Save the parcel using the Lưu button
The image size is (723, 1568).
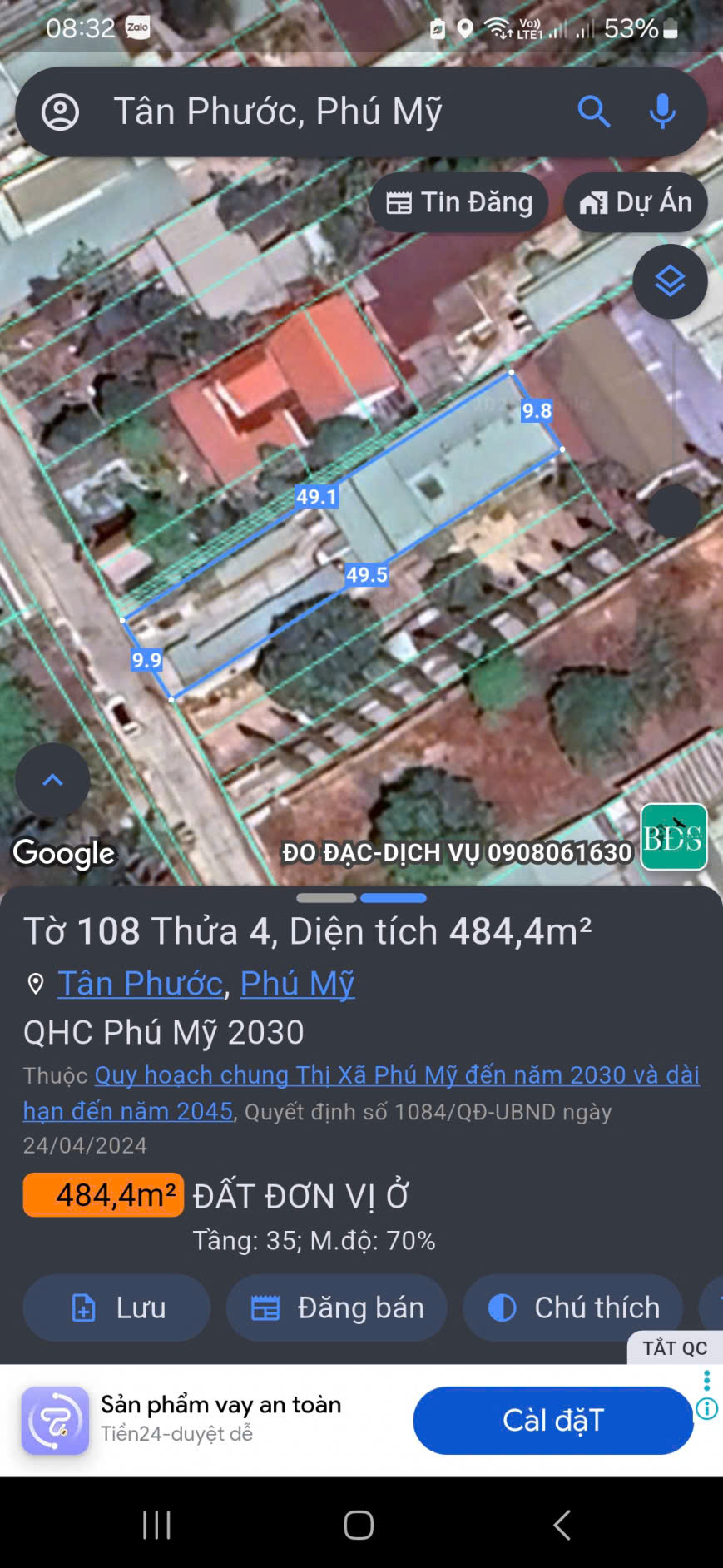[116, 1307]
